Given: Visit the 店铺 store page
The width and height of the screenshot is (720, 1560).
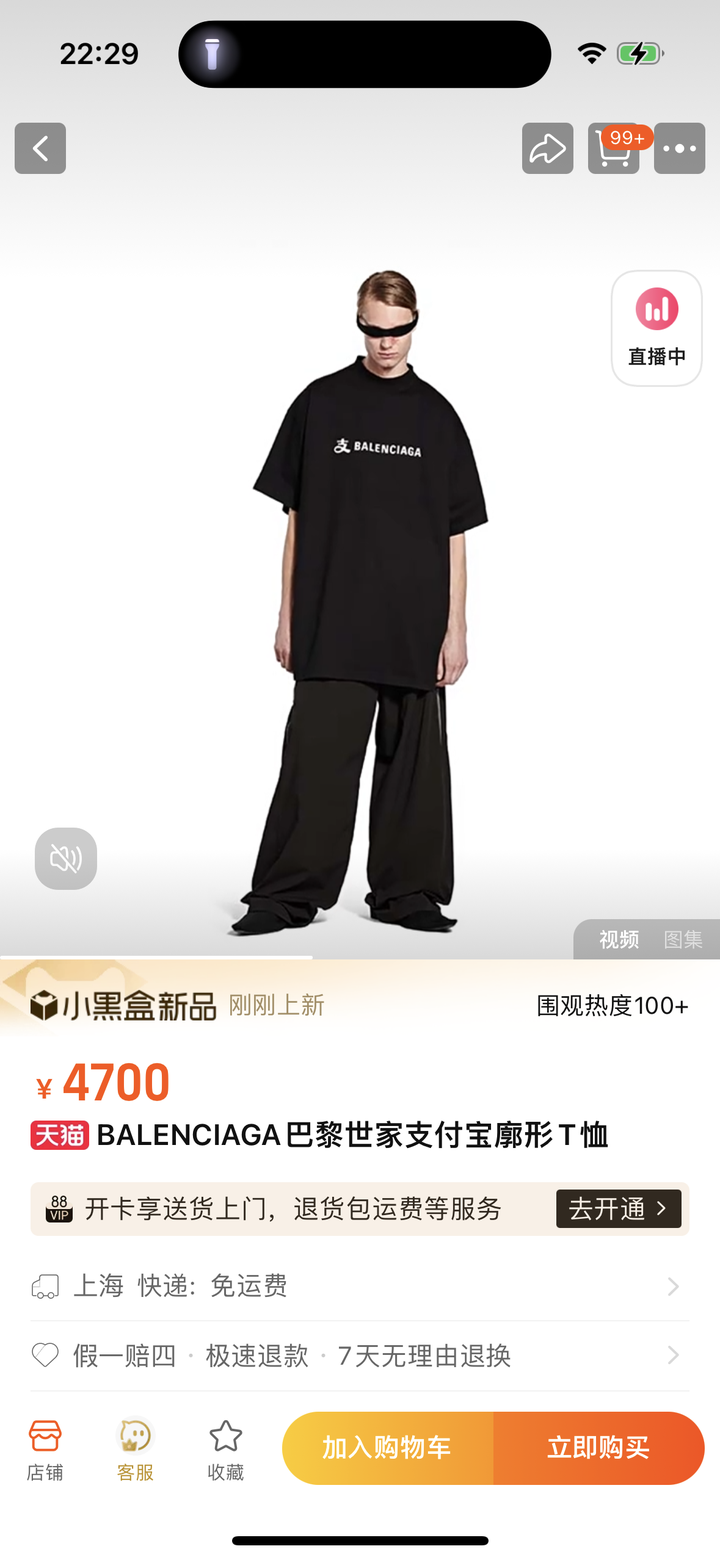Looking at the screenshot, I should 45,1450.
